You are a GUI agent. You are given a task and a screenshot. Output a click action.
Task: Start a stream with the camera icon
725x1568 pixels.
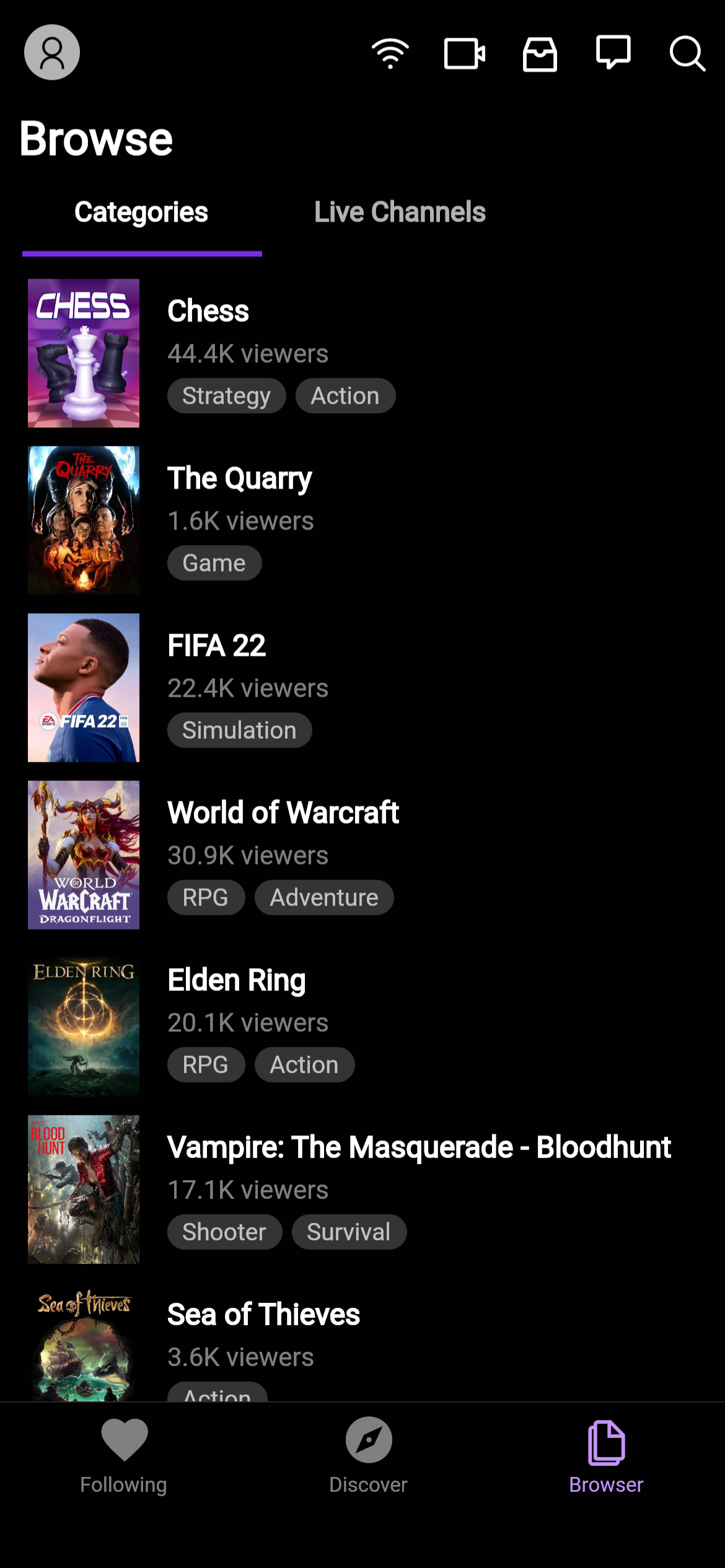point(465,53)
